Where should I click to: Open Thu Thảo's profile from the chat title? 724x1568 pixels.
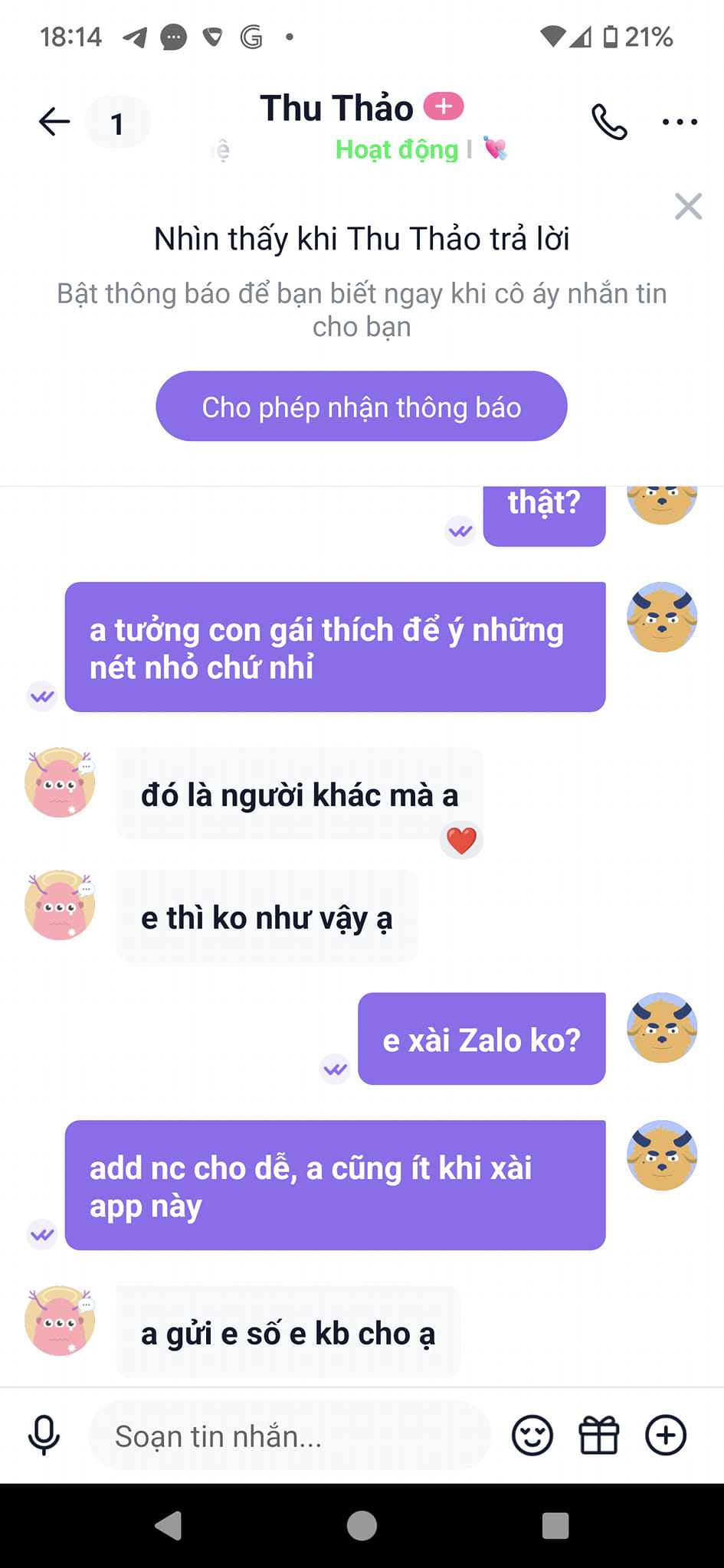pos(337,109)
